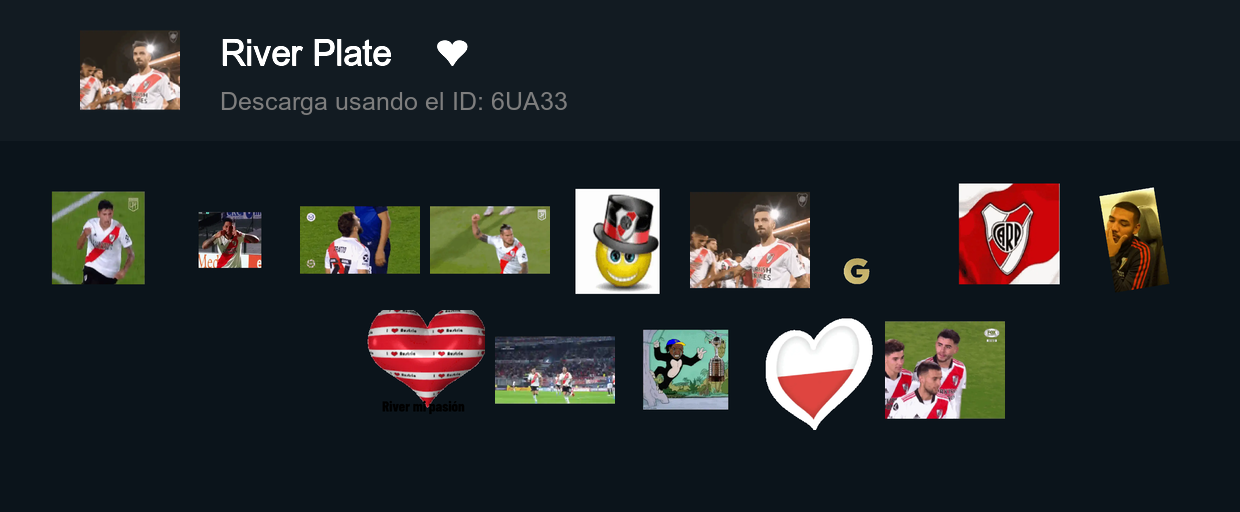Open the cartoon monkey with trophy sticker
This screenshot has height=512, width=1240.
point(685,369)
